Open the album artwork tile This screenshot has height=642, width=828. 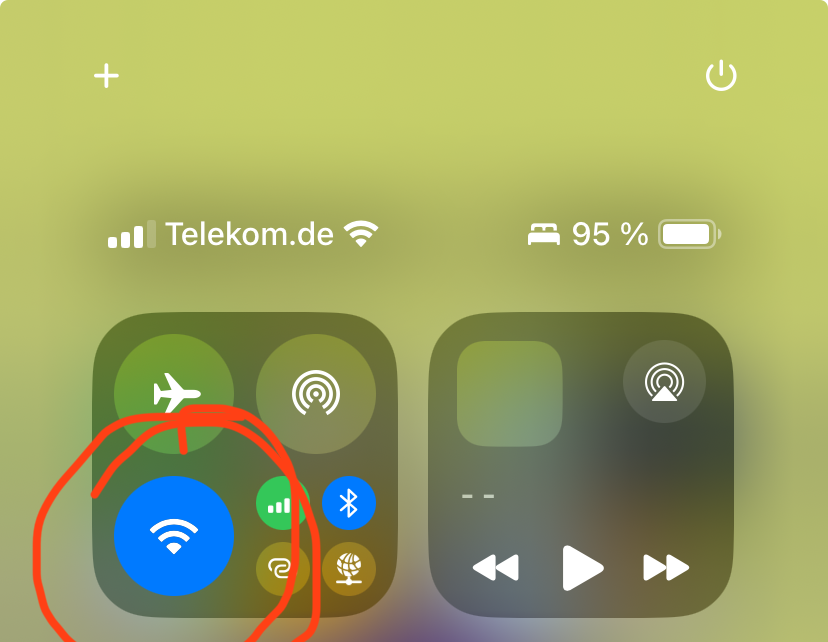point(510,393)
